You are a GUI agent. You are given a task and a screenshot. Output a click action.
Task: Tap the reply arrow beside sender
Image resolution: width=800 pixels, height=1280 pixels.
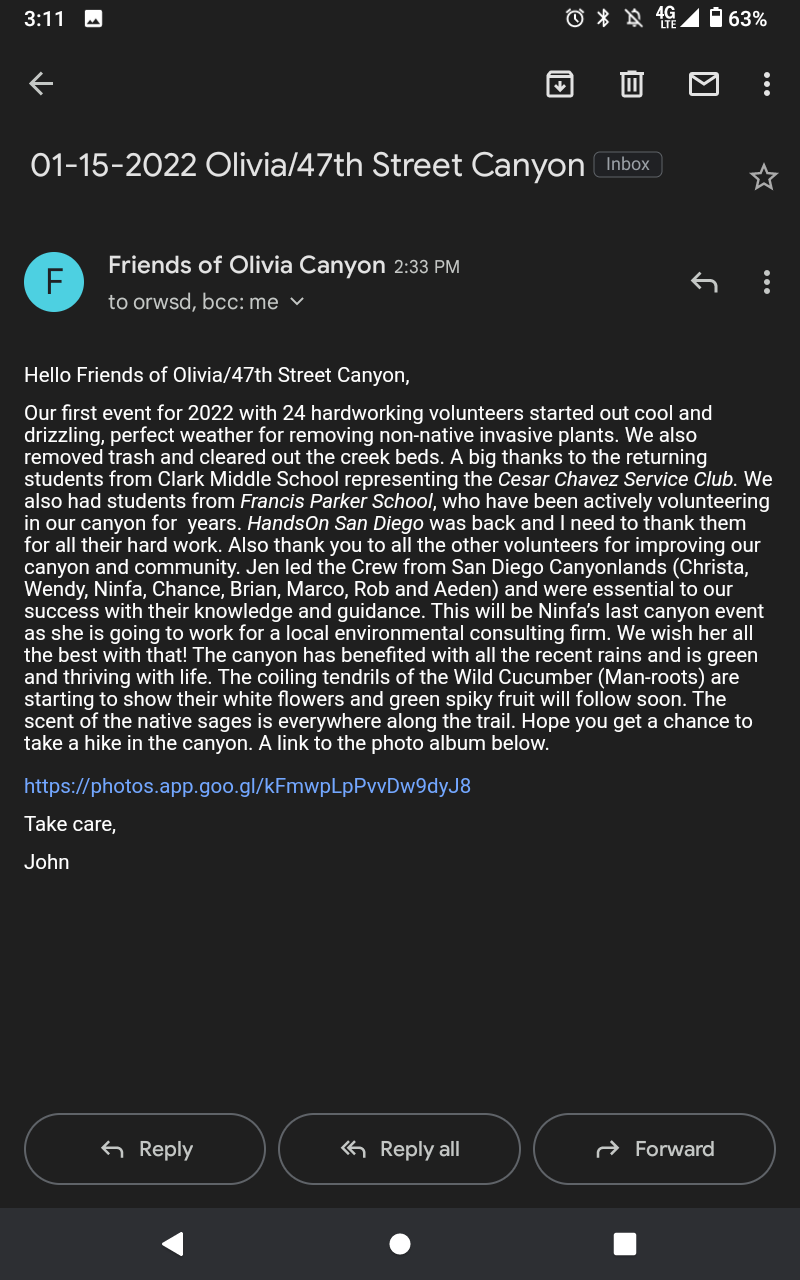coord(704,283)
